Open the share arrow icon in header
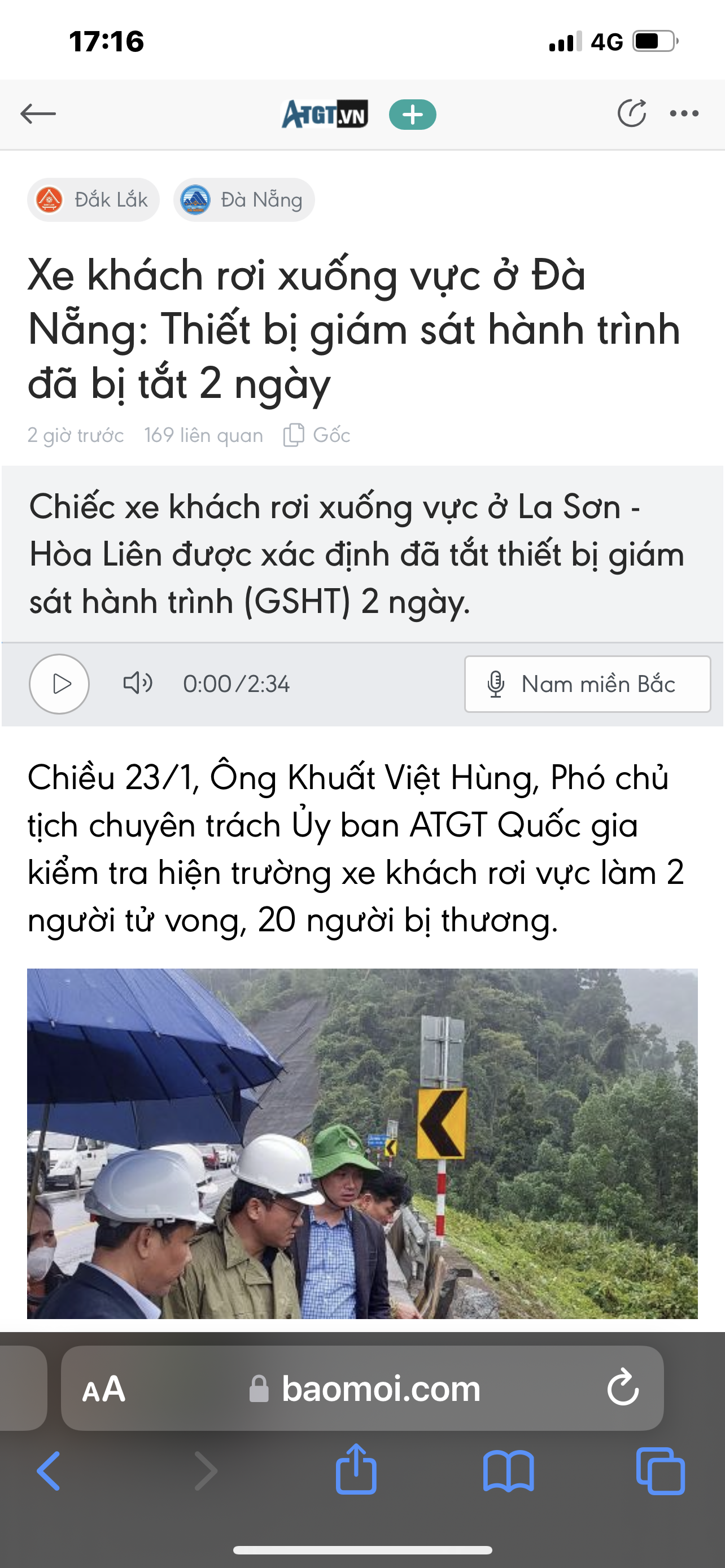Viewport: 725px width, 1568px height. coord(631,113)
